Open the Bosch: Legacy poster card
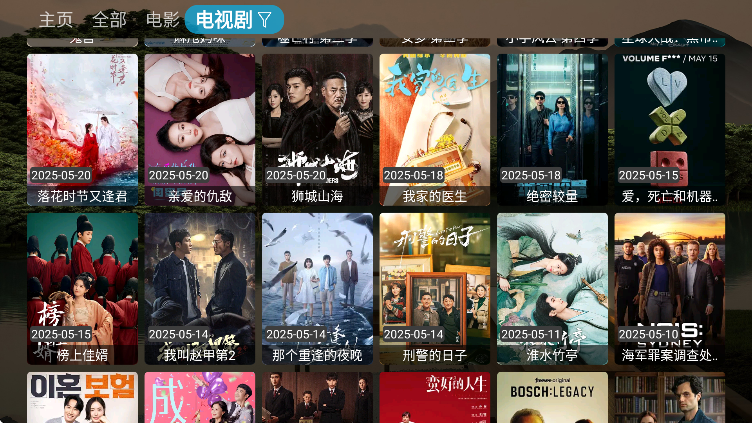 point(552,398)
